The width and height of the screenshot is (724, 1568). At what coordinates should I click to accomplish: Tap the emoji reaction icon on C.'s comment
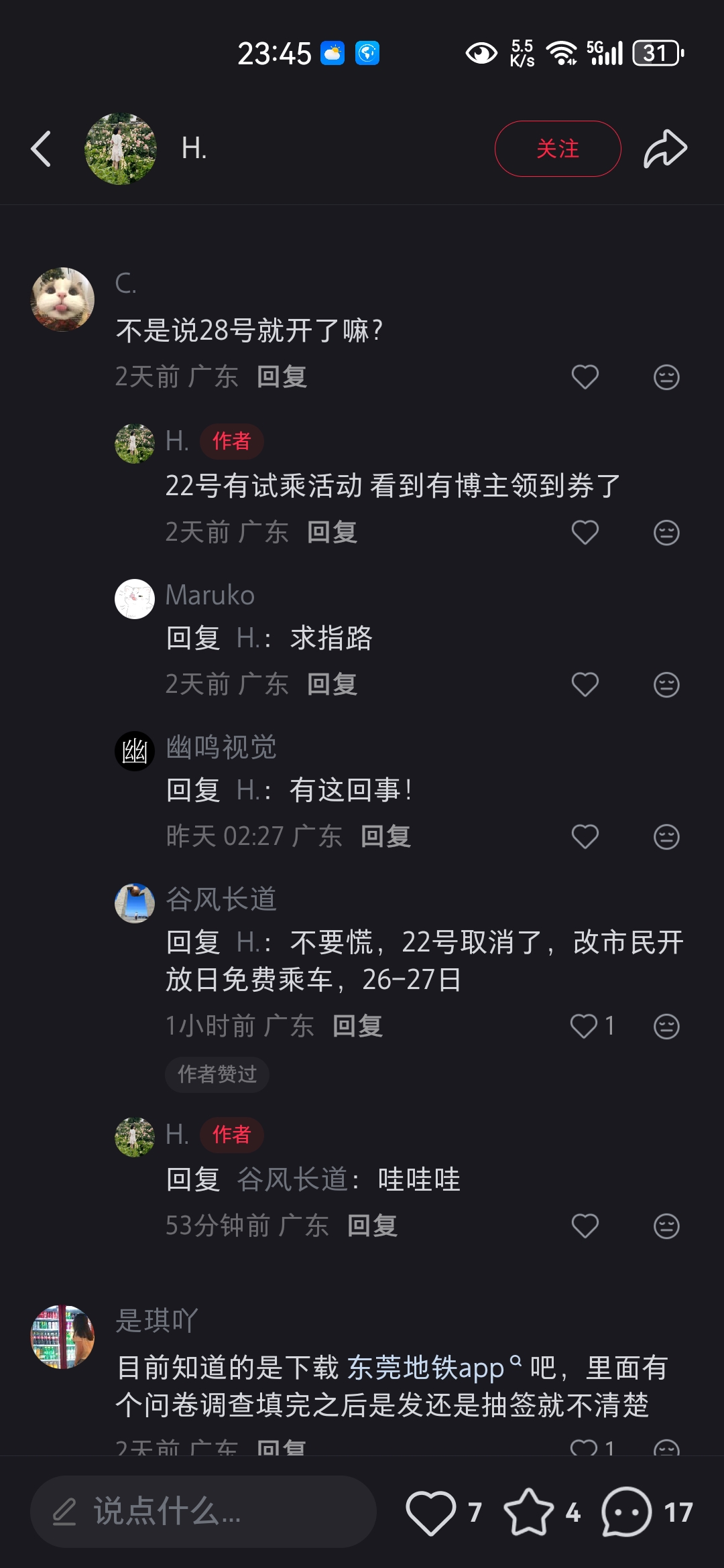coord(666,377)
